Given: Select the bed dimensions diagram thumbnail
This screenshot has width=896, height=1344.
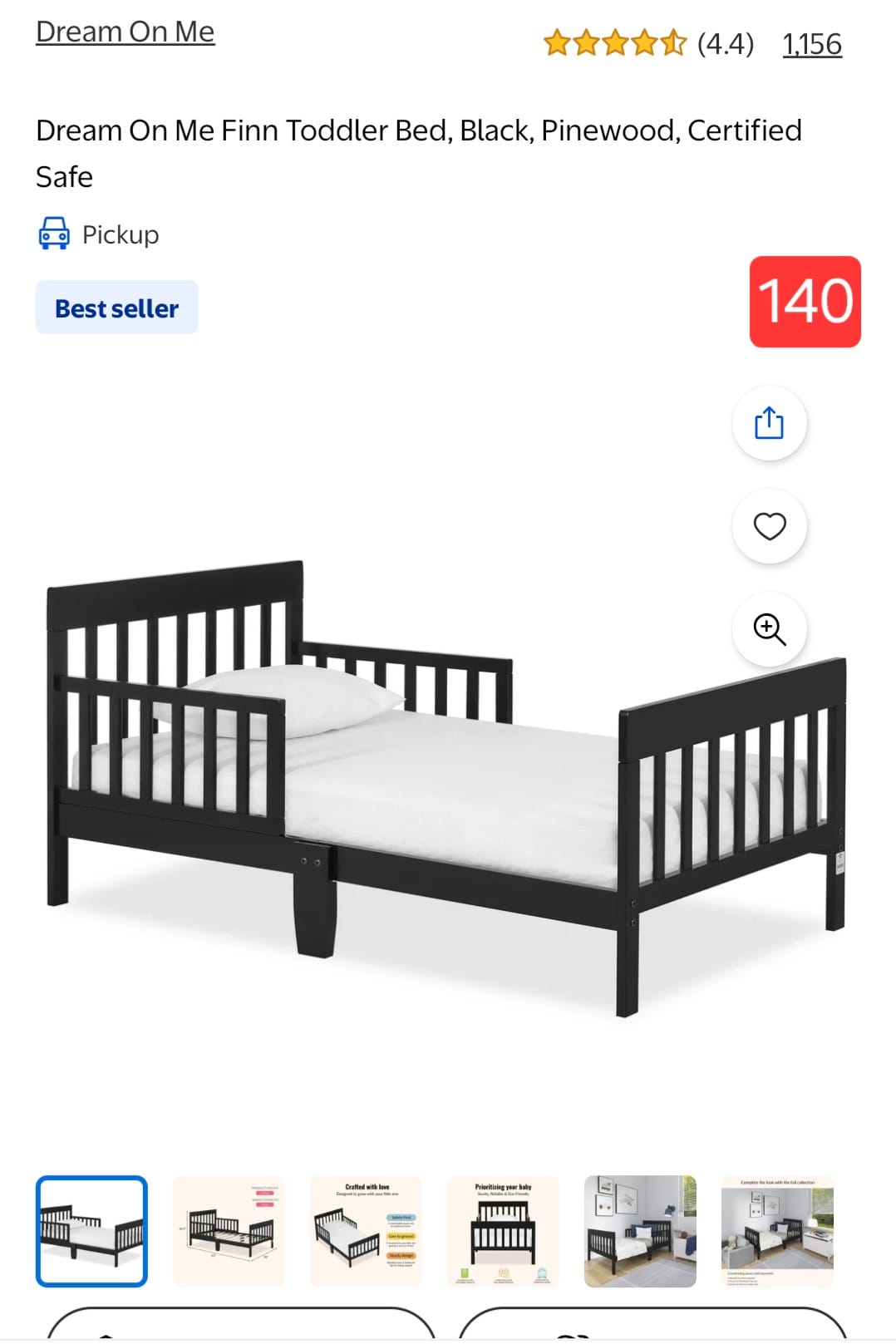Looking at the screenshot, I should click(229, 1231).
